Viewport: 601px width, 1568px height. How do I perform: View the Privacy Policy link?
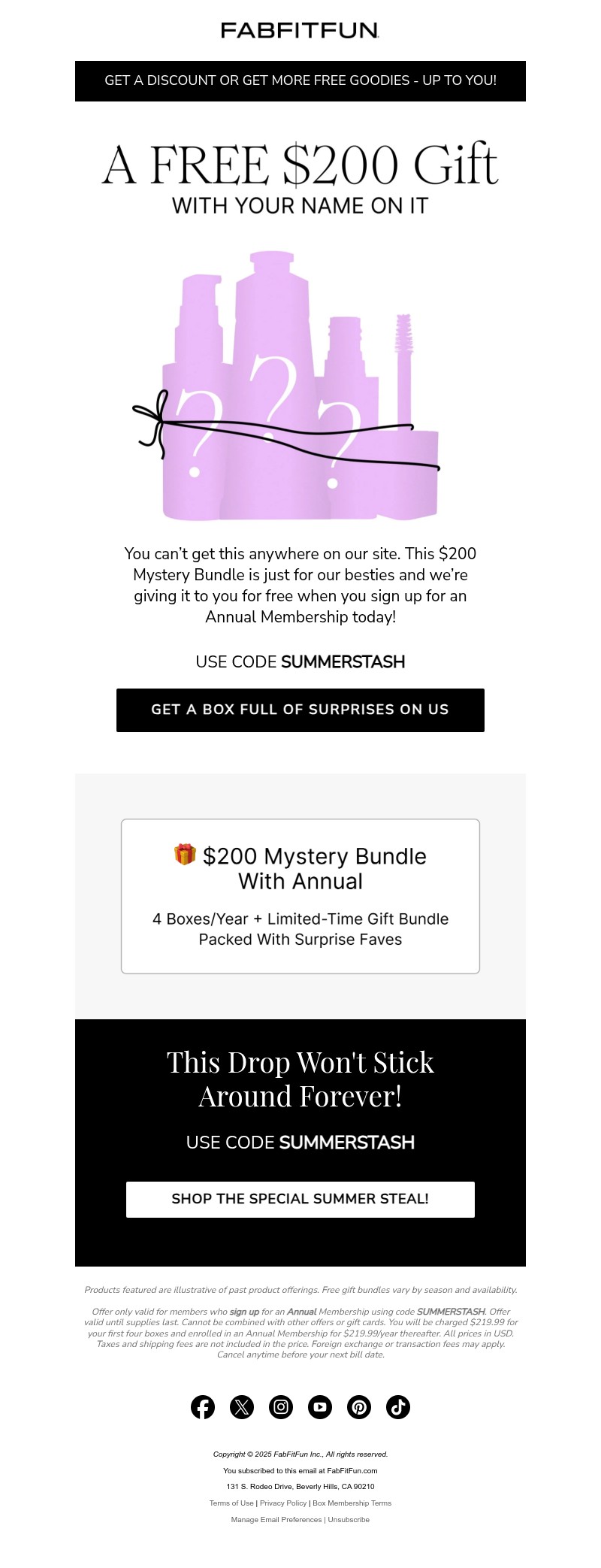tap(283, 1503)
